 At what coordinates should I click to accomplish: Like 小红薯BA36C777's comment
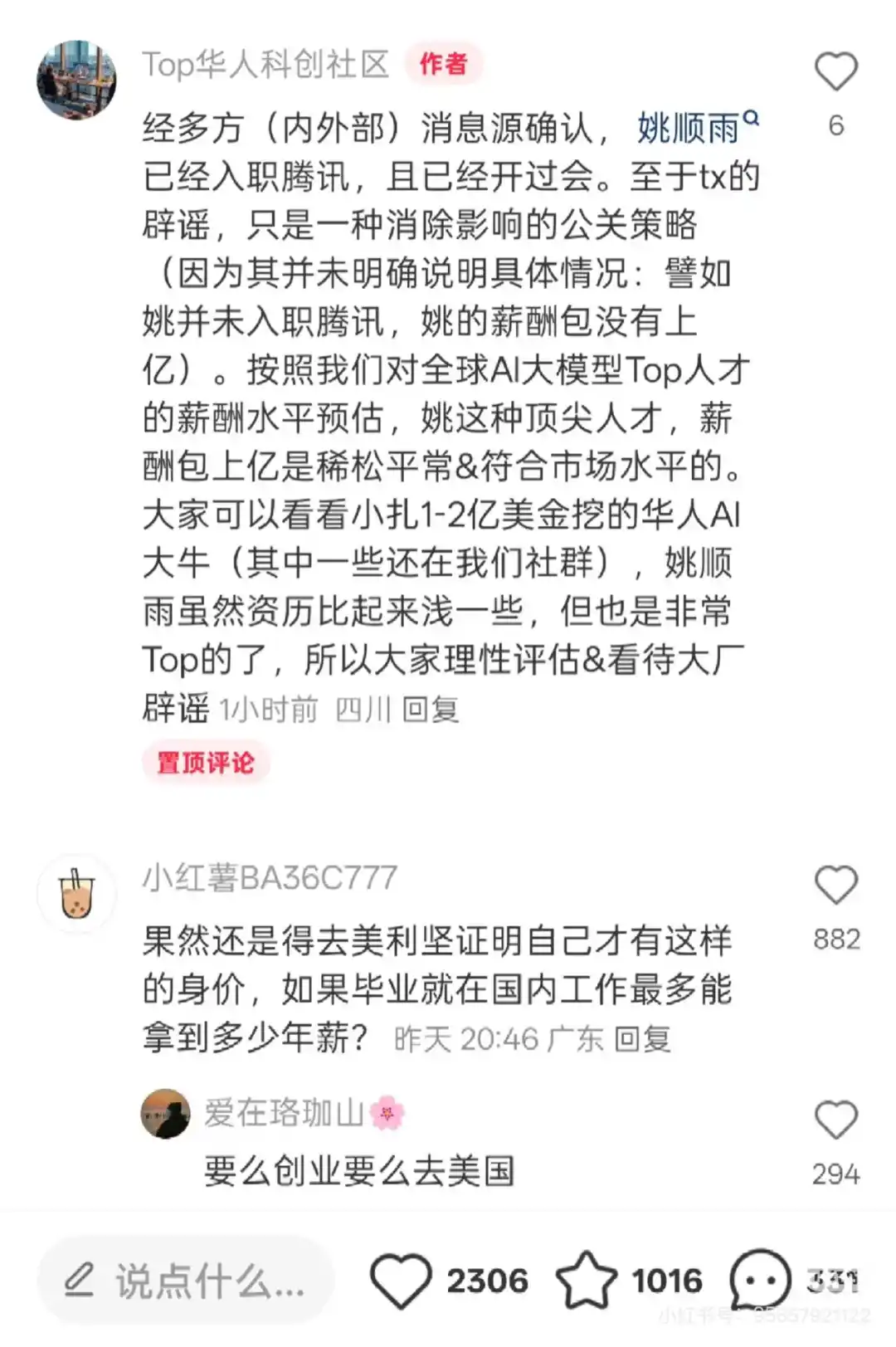click(838, 887)
